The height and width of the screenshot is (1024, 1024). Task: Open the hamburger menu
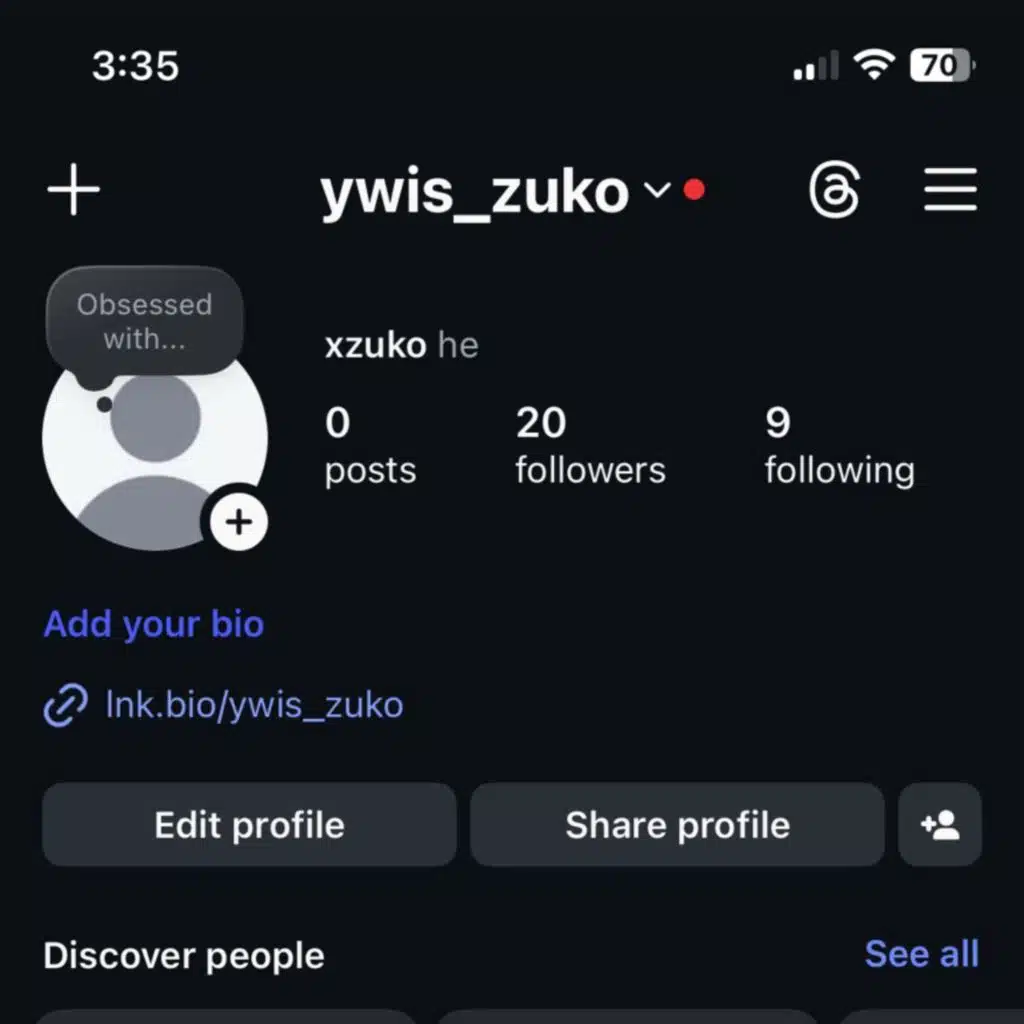[949, 189]
